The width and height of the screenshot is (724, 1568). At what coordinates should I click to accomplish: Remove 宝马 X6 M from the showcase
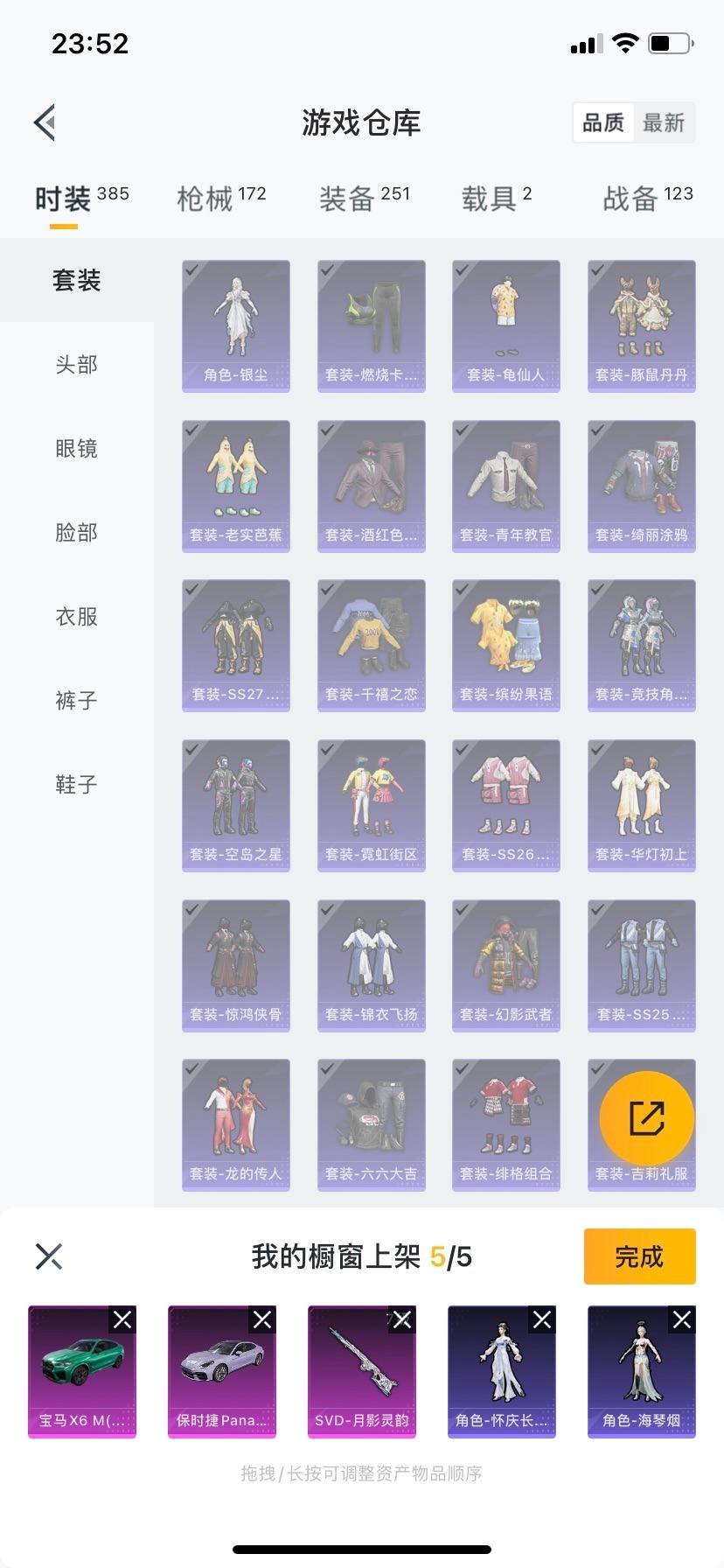tap(122, 1319)
